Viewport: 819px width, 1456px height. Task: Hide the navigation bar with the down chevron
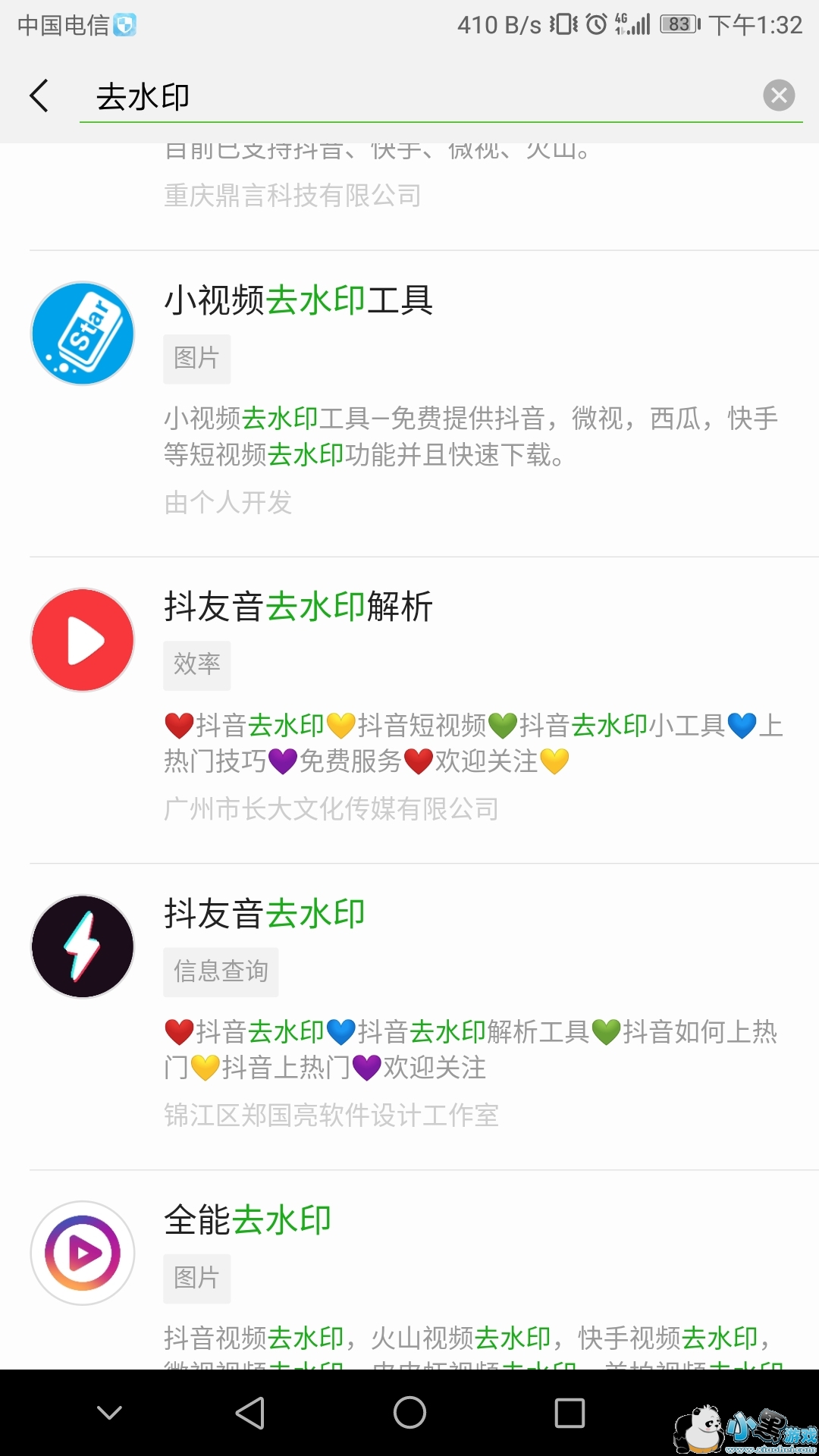(x=110, y=1413)
